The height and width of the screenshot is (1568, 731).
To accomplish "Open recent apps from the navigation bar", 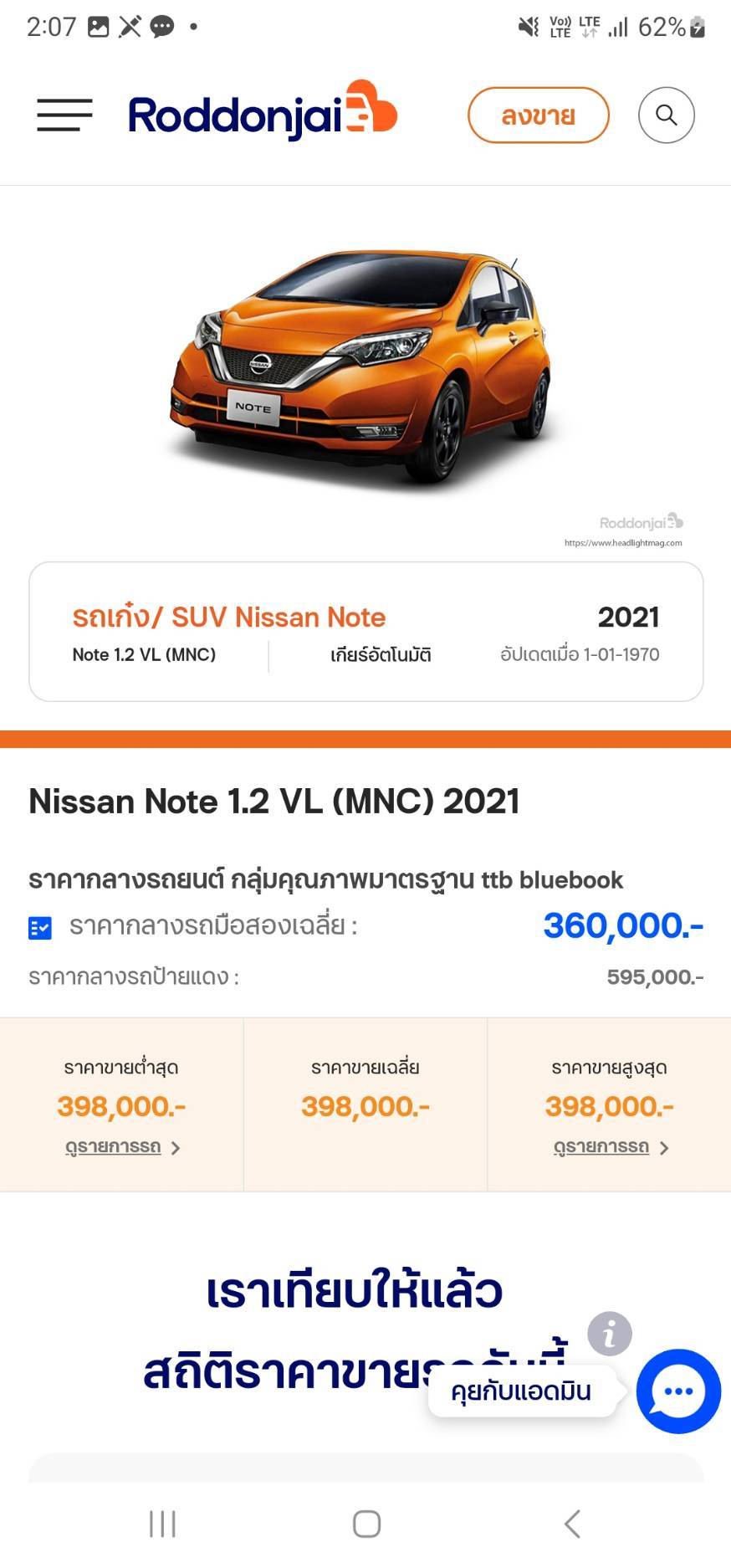I will (162, 1524).
